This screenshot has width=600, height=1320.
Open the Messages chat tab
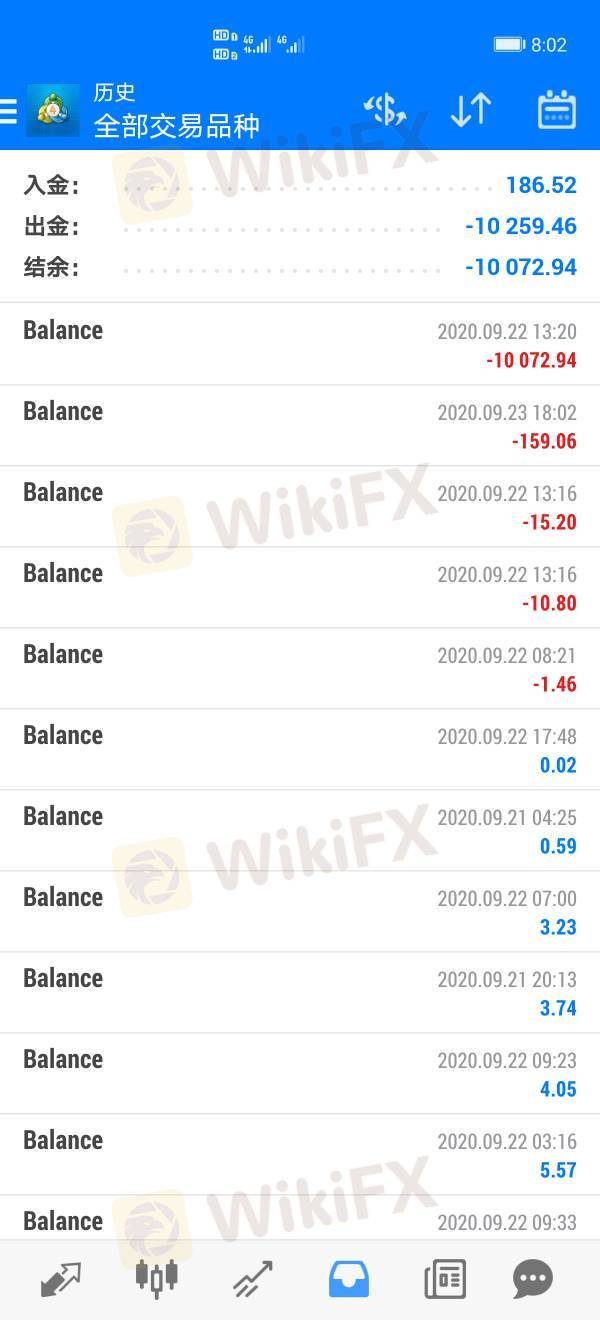click(x=533, y=1279)
